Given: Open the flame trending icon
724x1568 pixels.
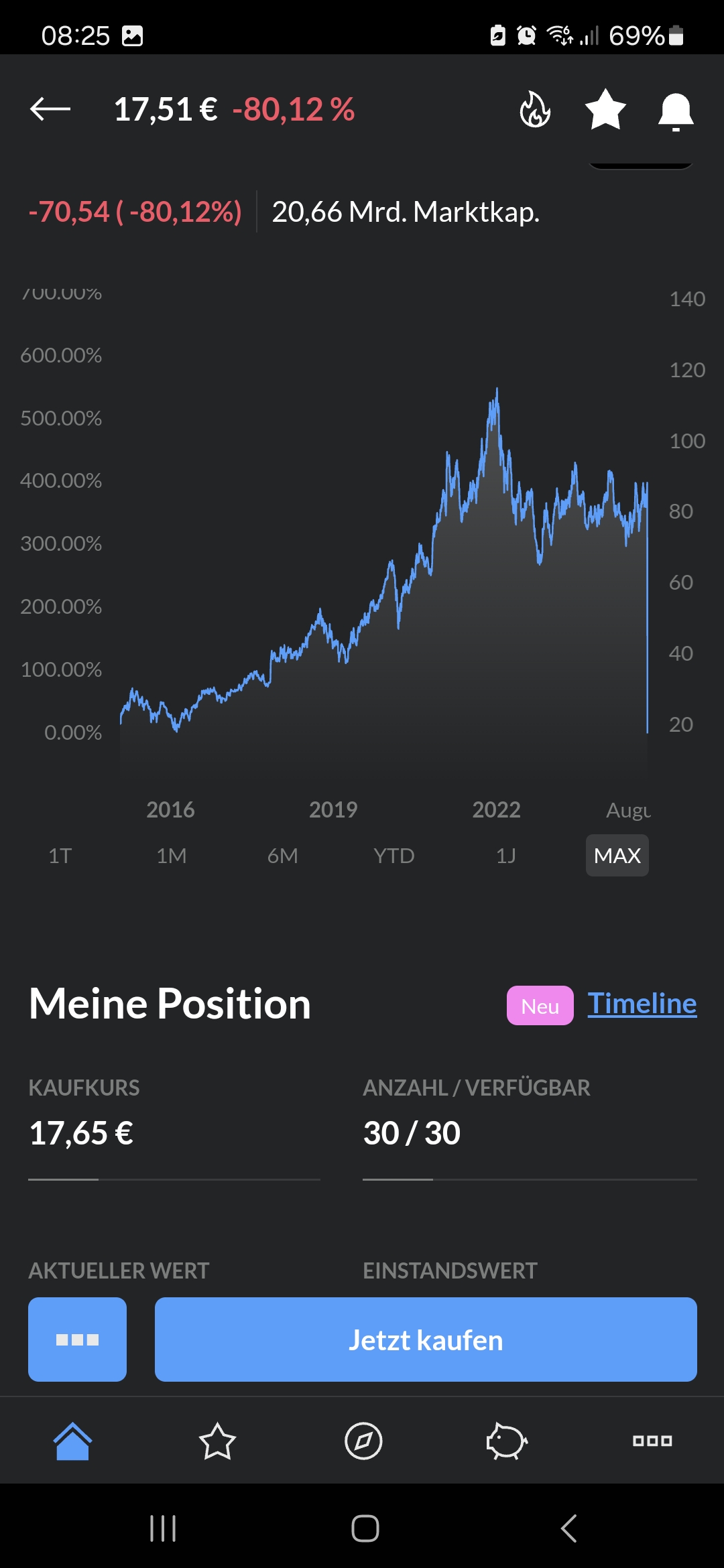Looking at the screenshot, I should (x=535, y=109).
